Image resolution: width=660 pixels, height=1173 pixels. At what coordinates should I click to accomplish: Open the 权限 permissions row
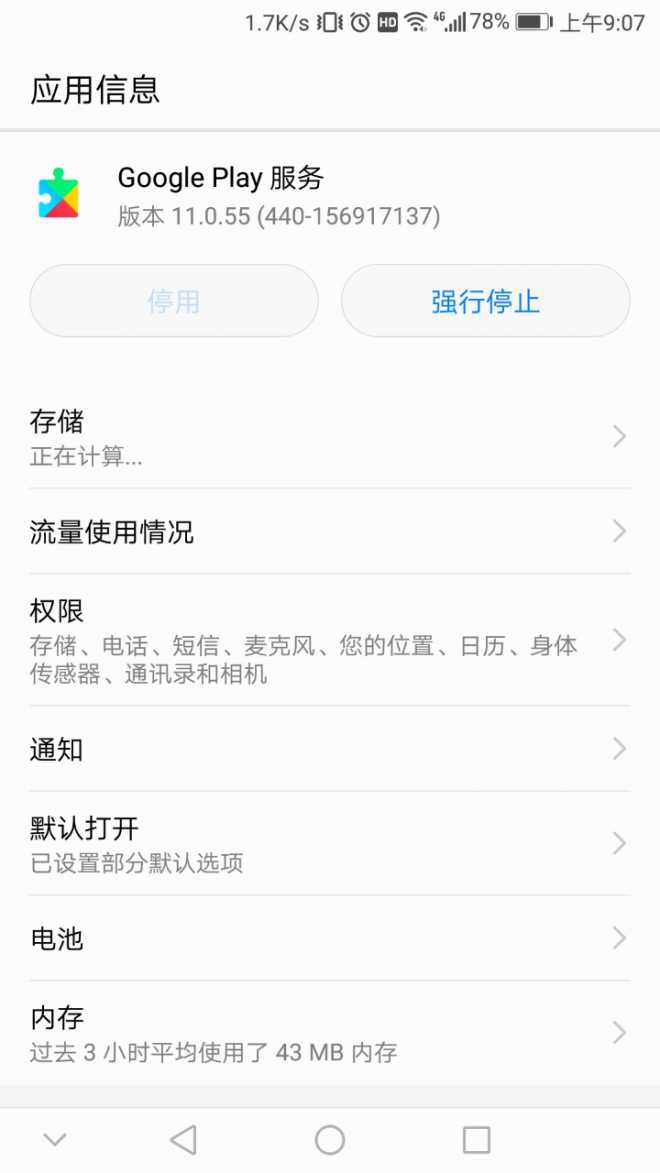coord(329,640)
